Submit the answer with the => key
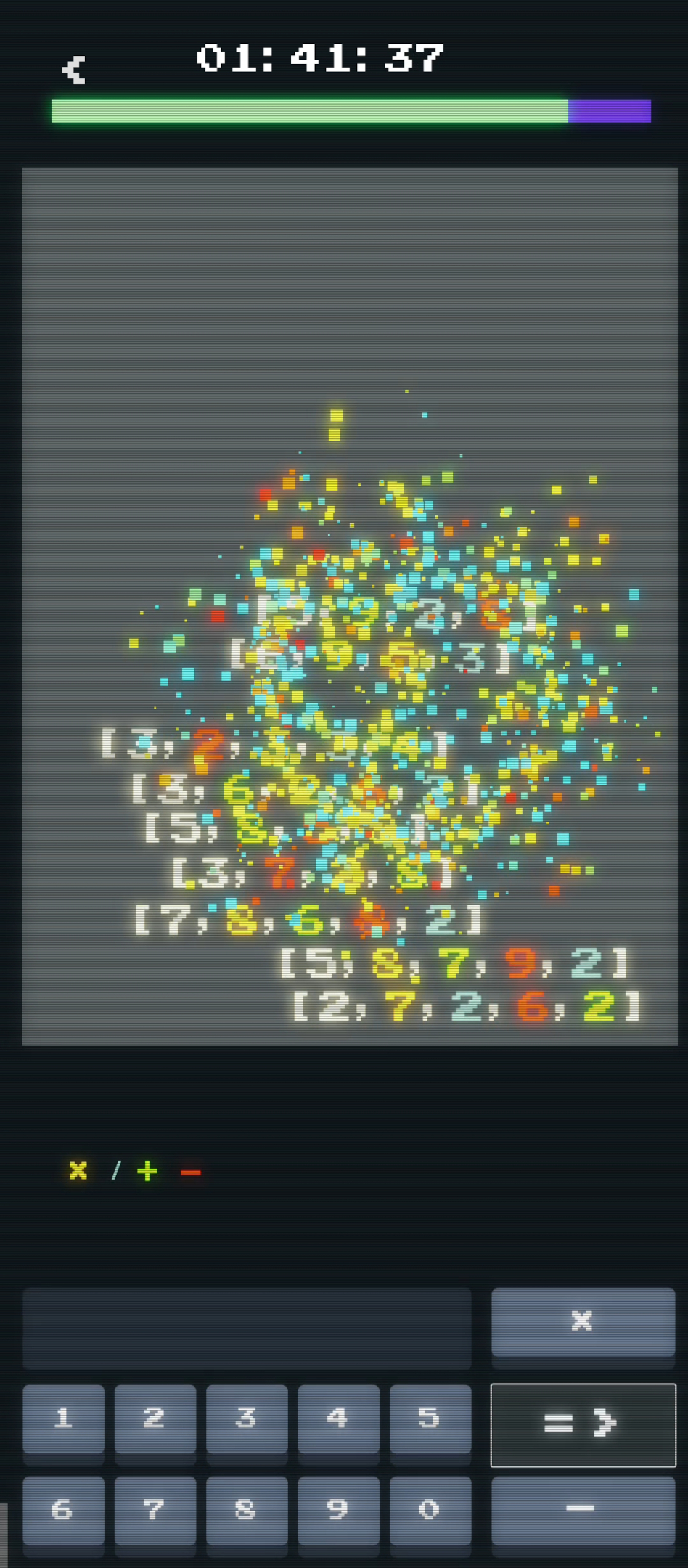This screenshot has height=1568, width=688. [583, 1424]
